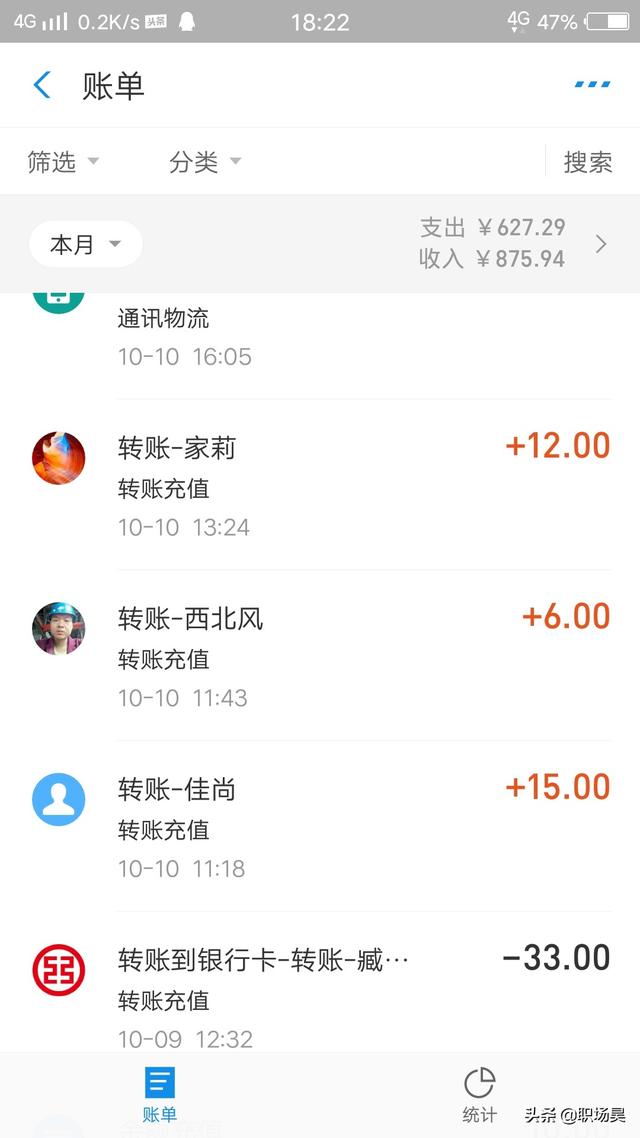This screenshot has height=1138, width=640.
Task: Switch to the 统计 tab
Action: pos(479,1094)
